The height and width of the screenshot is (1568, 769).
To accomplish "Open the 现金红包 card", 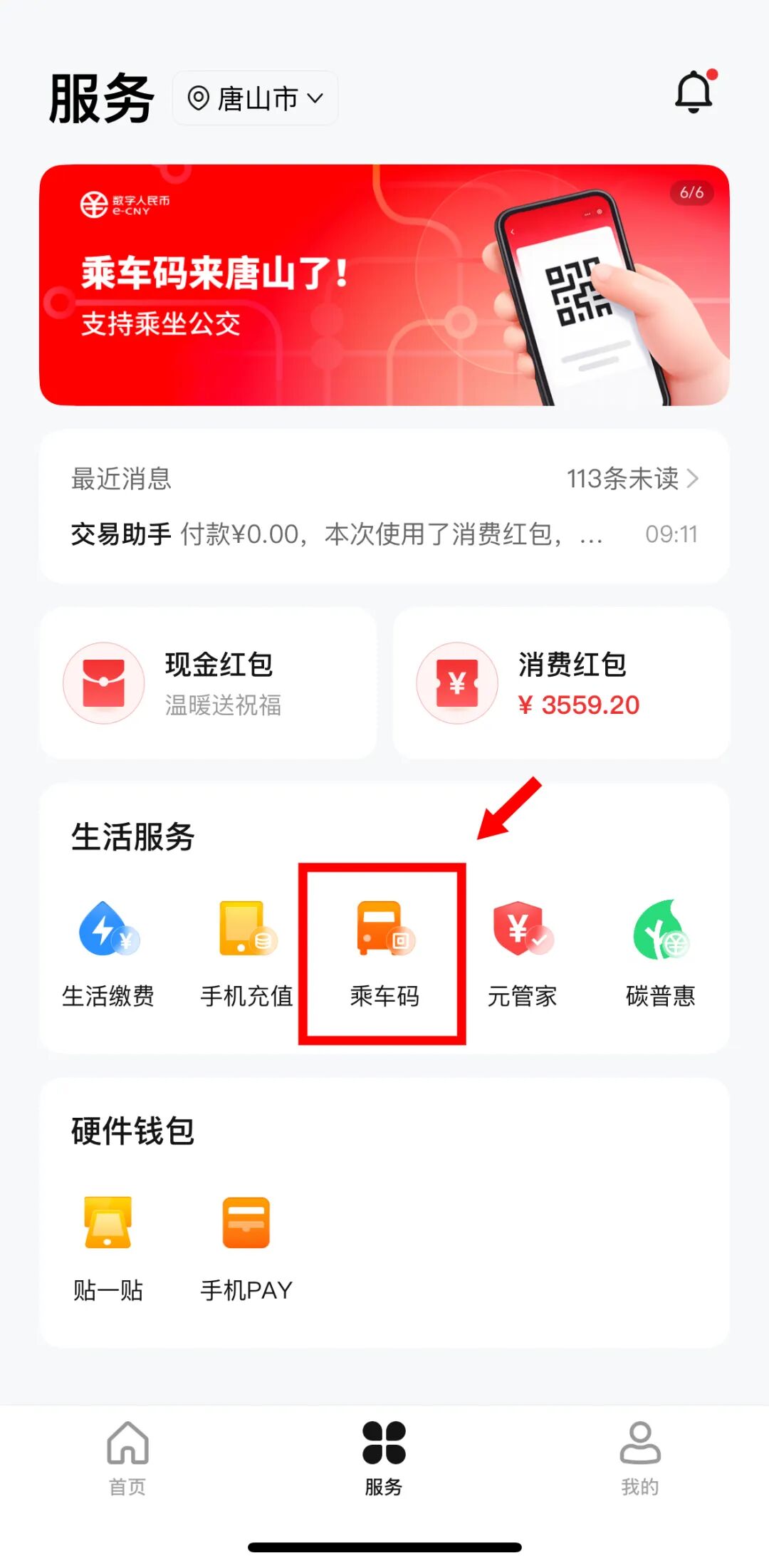I will 208,683.
